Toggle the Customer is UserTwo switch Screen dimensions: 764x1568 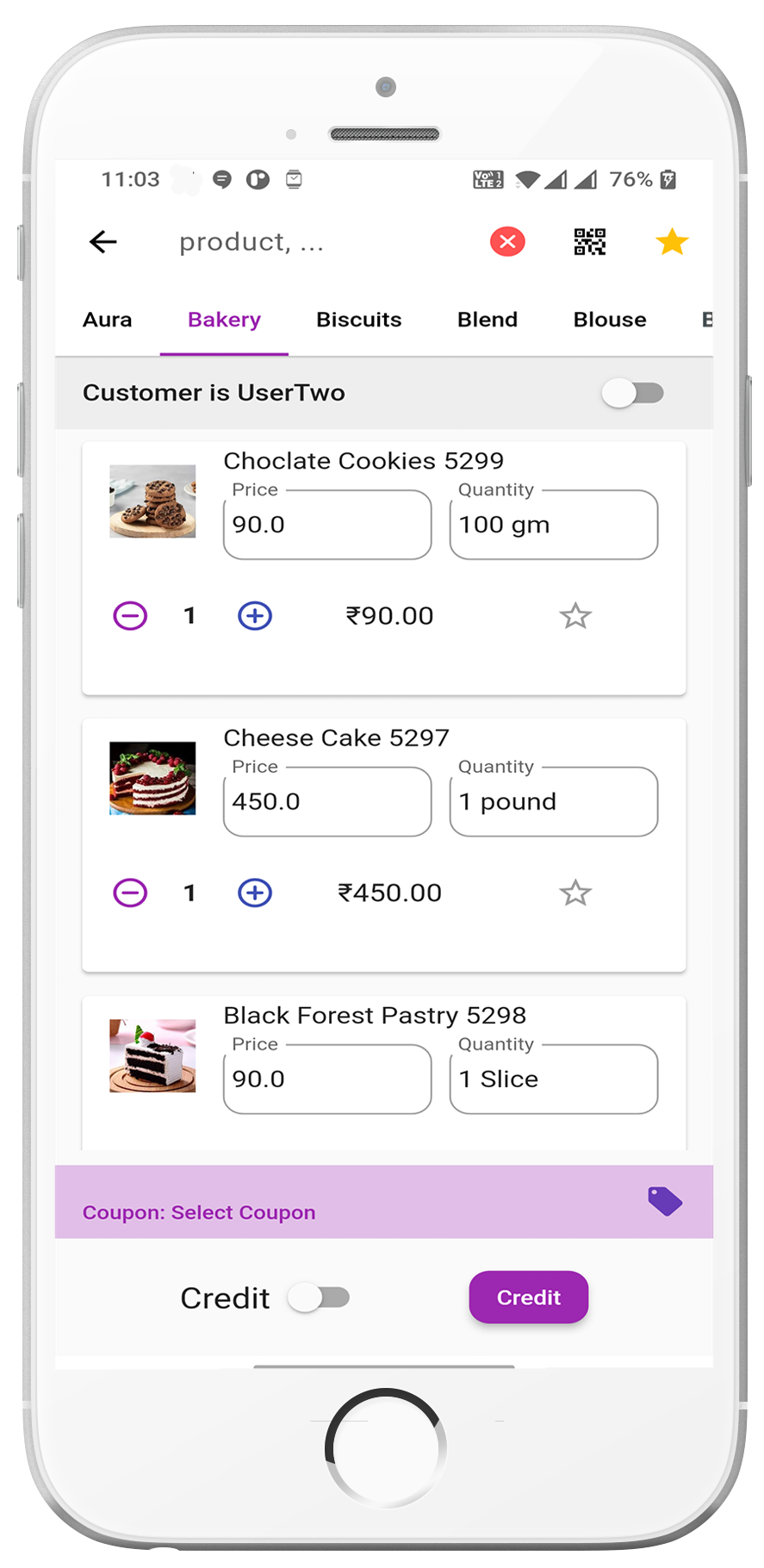point(633,394)
